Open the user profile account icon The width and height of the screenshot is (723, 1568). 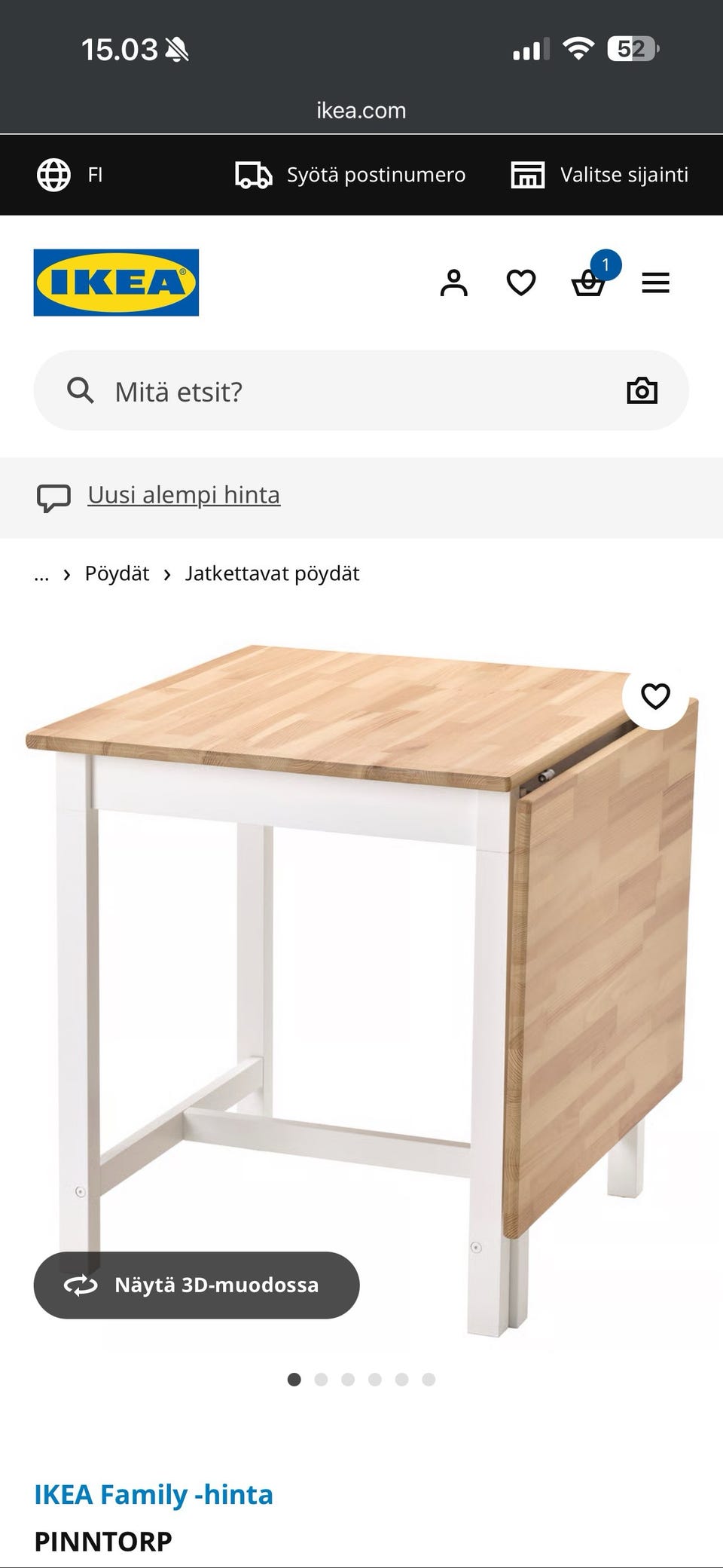coord(454,282)
